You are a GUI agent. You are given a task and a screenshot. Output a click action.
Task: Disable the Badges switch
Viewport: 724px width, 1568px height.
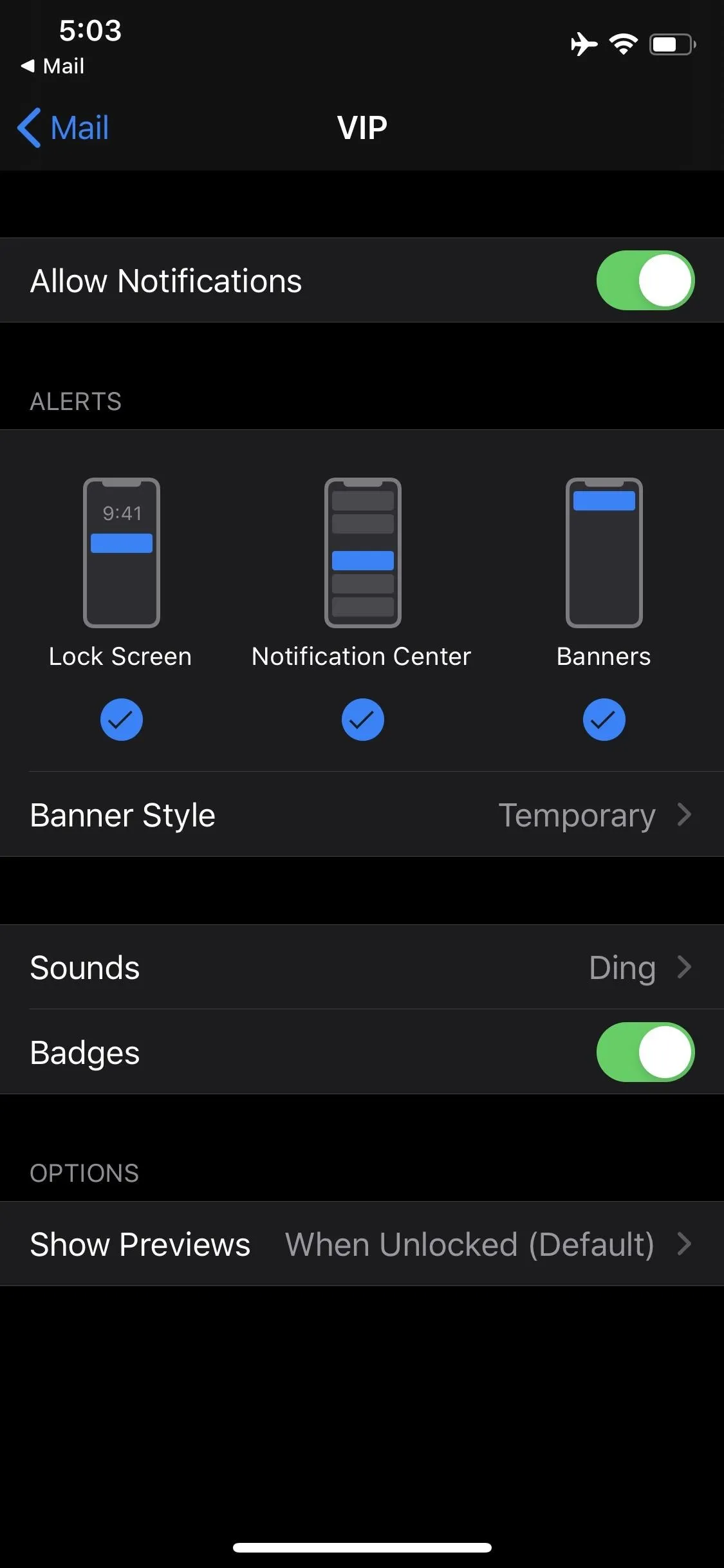[x=645, y=1052]
